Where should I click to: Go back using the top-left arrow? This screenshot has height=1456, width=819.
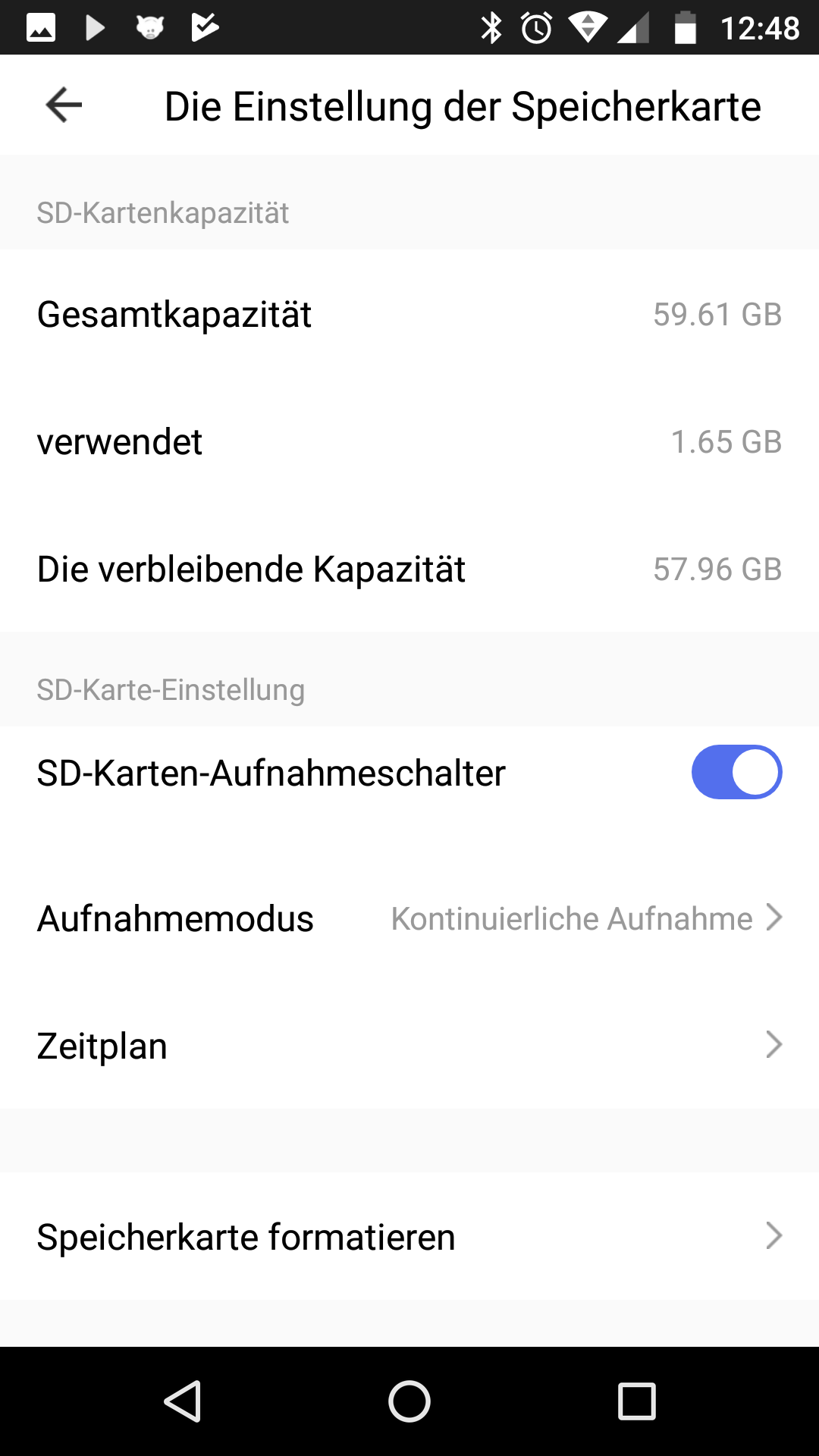[x=64, y=105]
